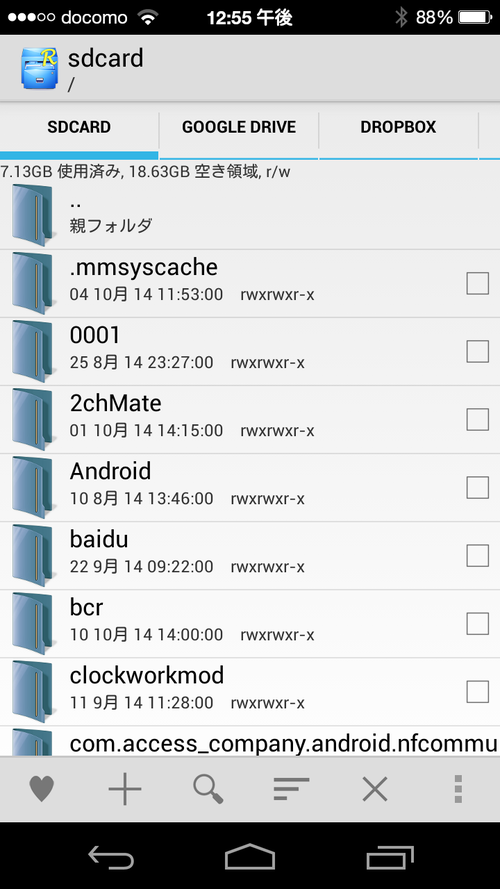Switch to the Google Drive tab

pos(239,127)
